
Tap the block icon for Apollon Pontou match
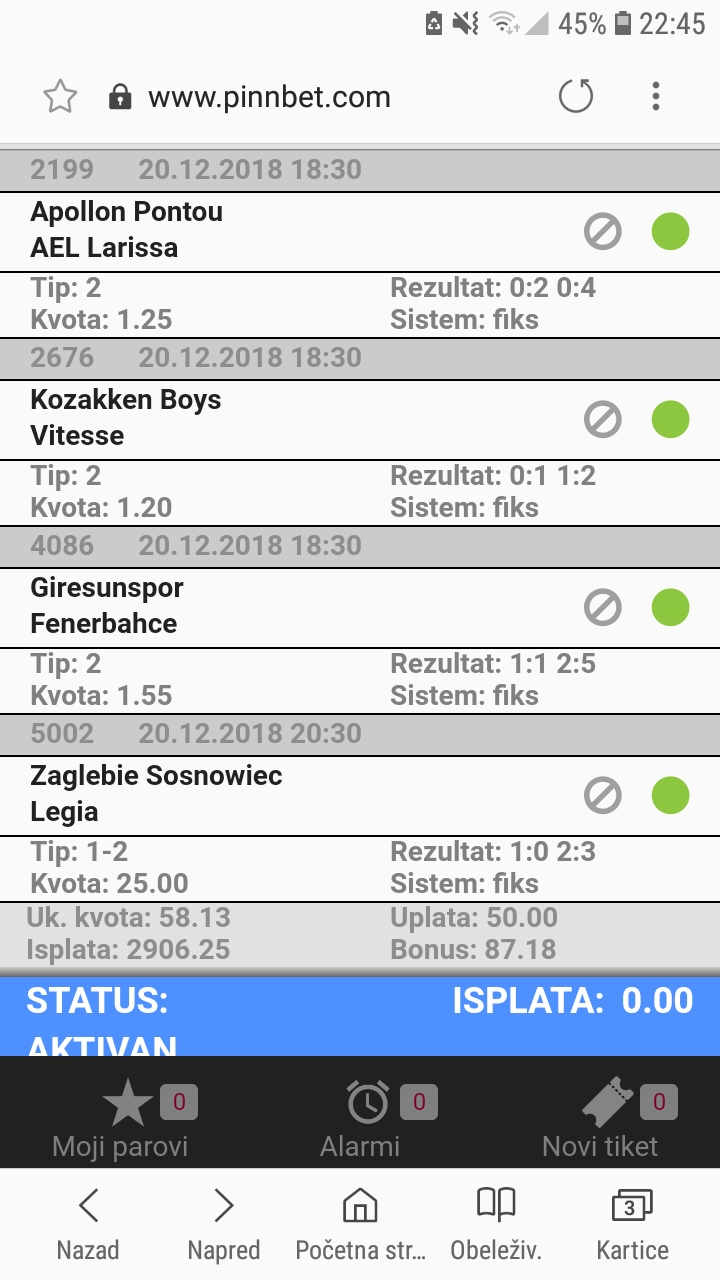point(603,232)
